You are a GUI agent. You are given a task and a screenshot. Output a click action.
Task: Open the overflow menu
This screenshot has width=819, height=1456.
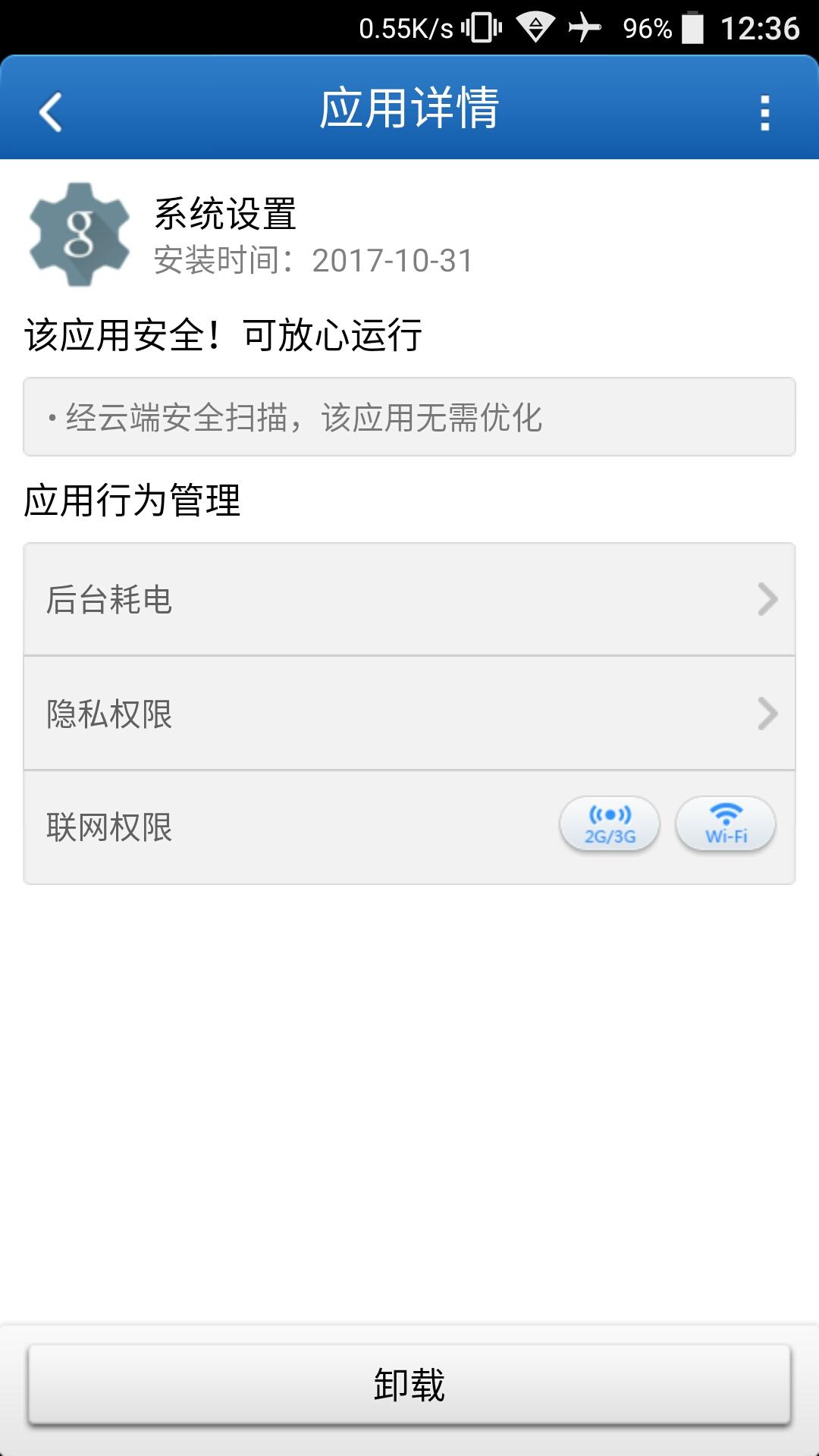point(764,112)
